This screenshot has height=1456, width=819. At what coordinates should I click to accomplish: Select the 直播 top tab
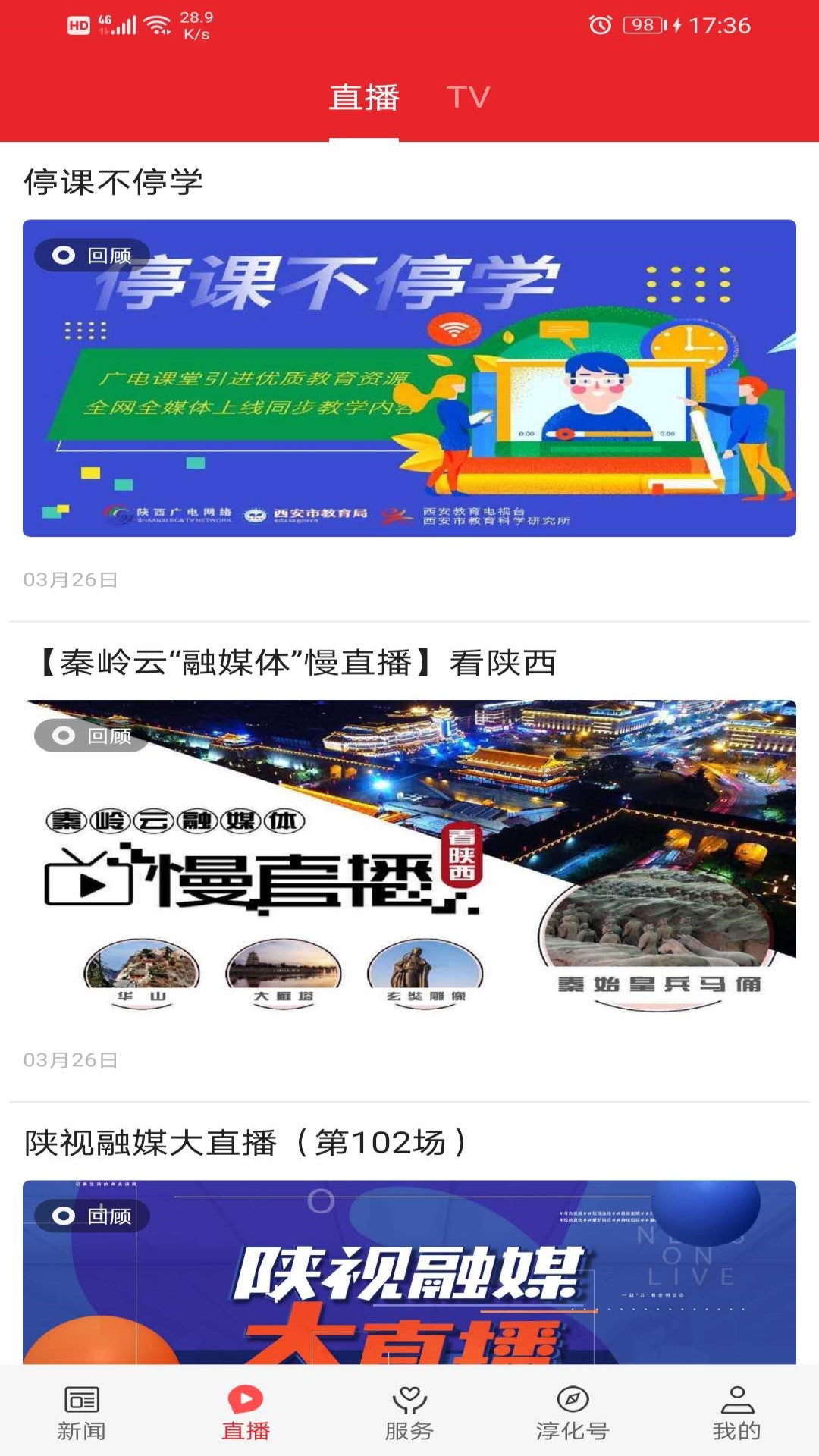coord(364,97)
